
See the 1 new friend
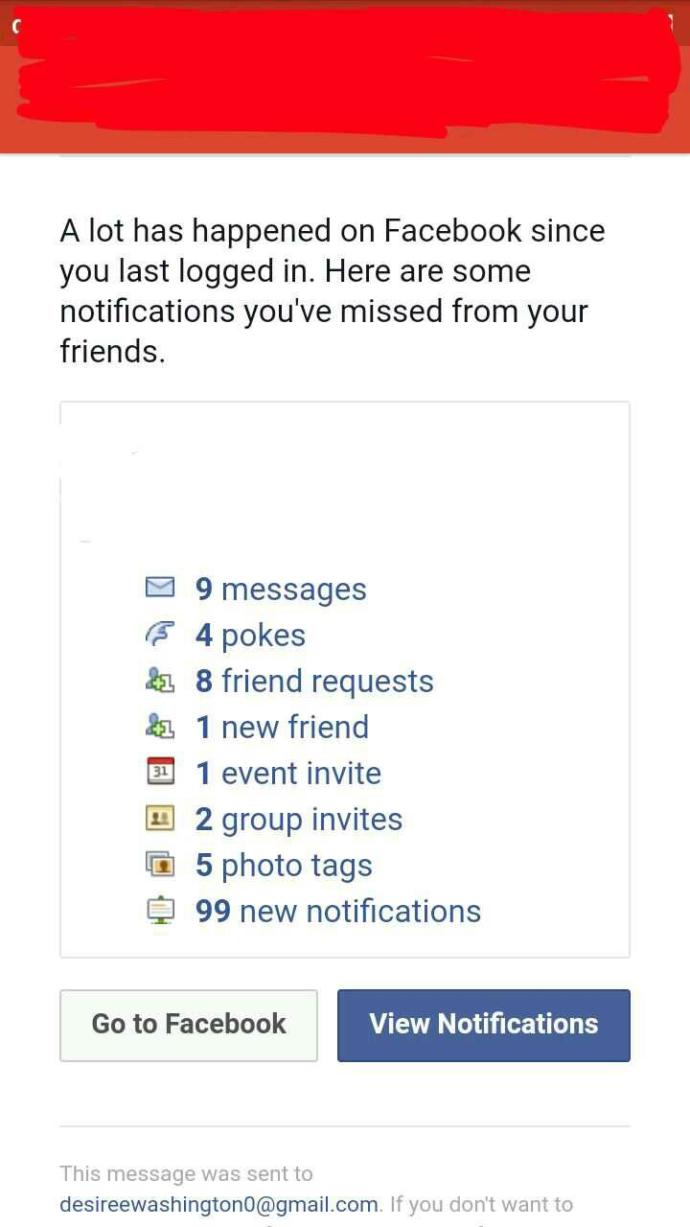point(282,727)
